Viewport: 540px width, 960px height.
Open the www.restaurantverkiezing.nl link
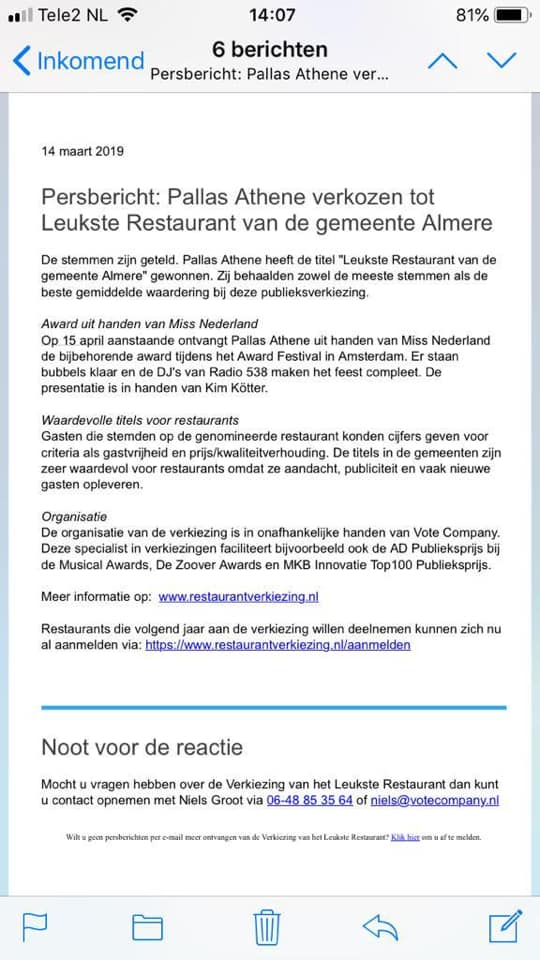click(239, 597)
